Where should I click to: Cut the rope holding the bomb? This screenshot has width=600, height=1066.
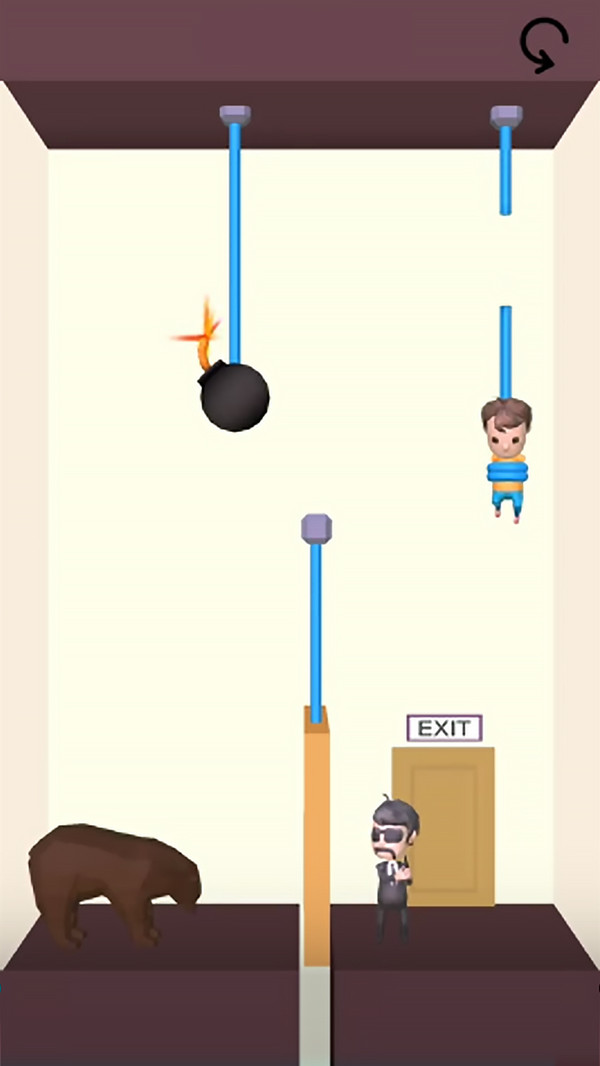[x=235, y=240]
